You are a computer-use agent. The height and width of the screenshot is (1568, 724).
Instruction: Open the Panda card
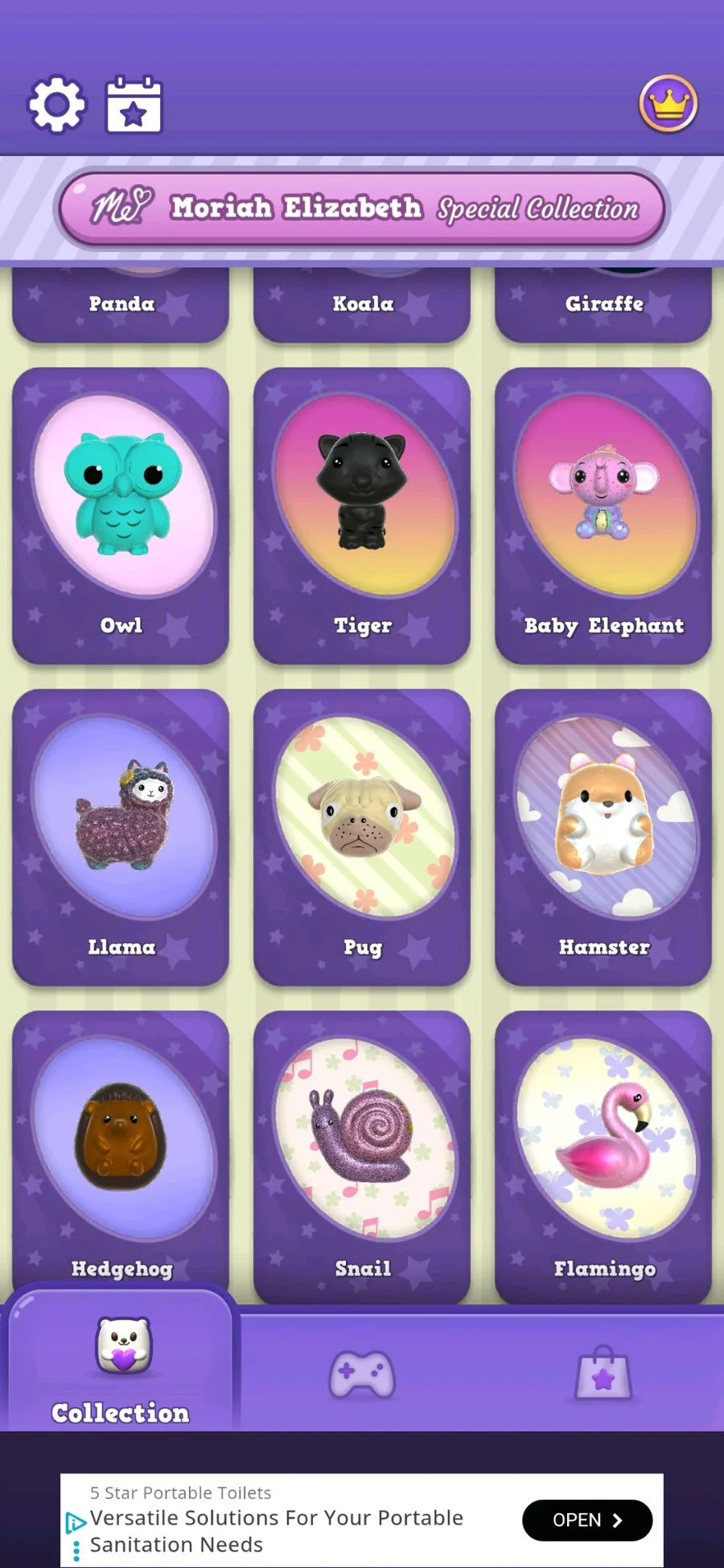coord(121,303)
